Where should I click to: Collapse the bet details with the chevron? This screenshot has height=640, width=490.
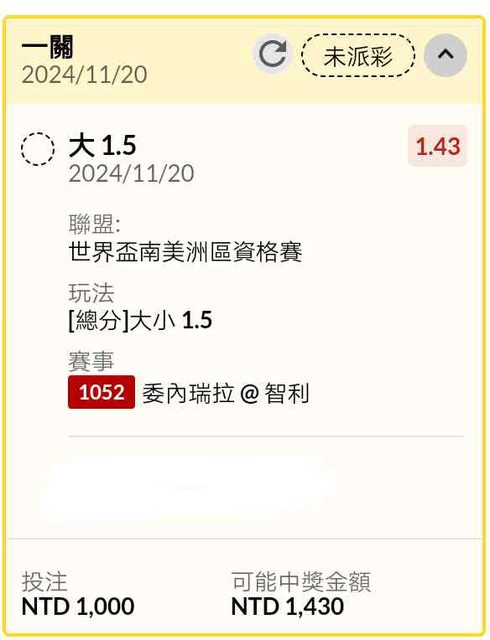tap(445, 55)
